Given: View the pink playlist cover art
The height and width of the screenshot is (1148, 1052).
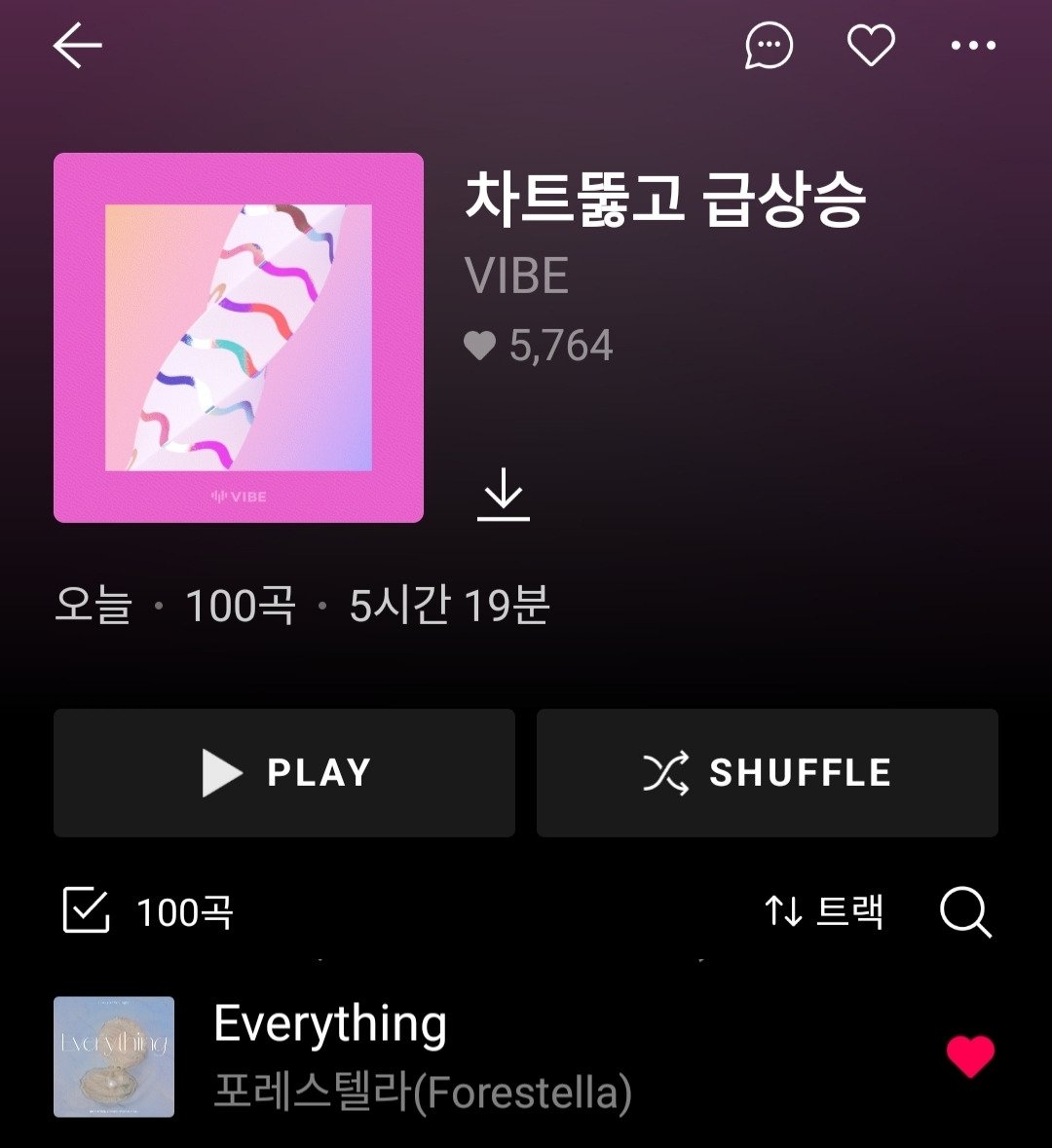Looking at the screenshot, I should (x=239, y=338).
